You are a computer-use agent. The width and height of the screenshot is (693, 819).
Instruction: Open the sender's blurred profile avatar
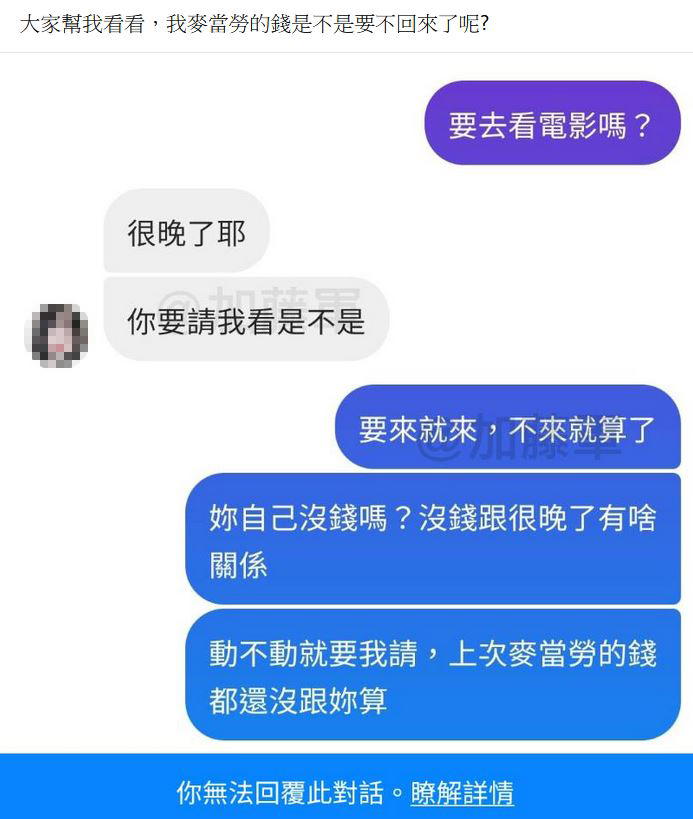click(x=56, y=335)
